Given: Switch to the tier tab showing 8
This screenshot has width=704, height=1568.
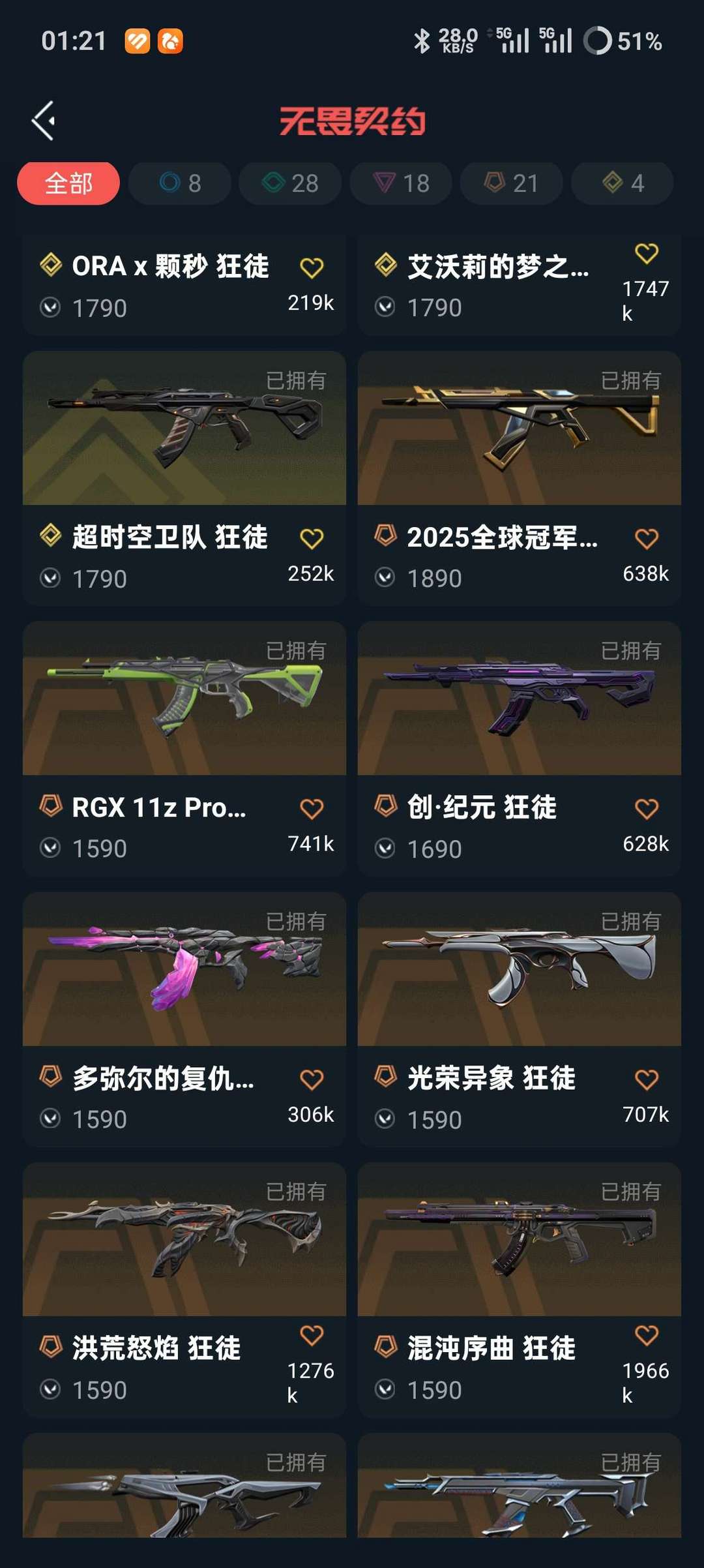Looking at the screenshot, I should [x=179, y=183].
